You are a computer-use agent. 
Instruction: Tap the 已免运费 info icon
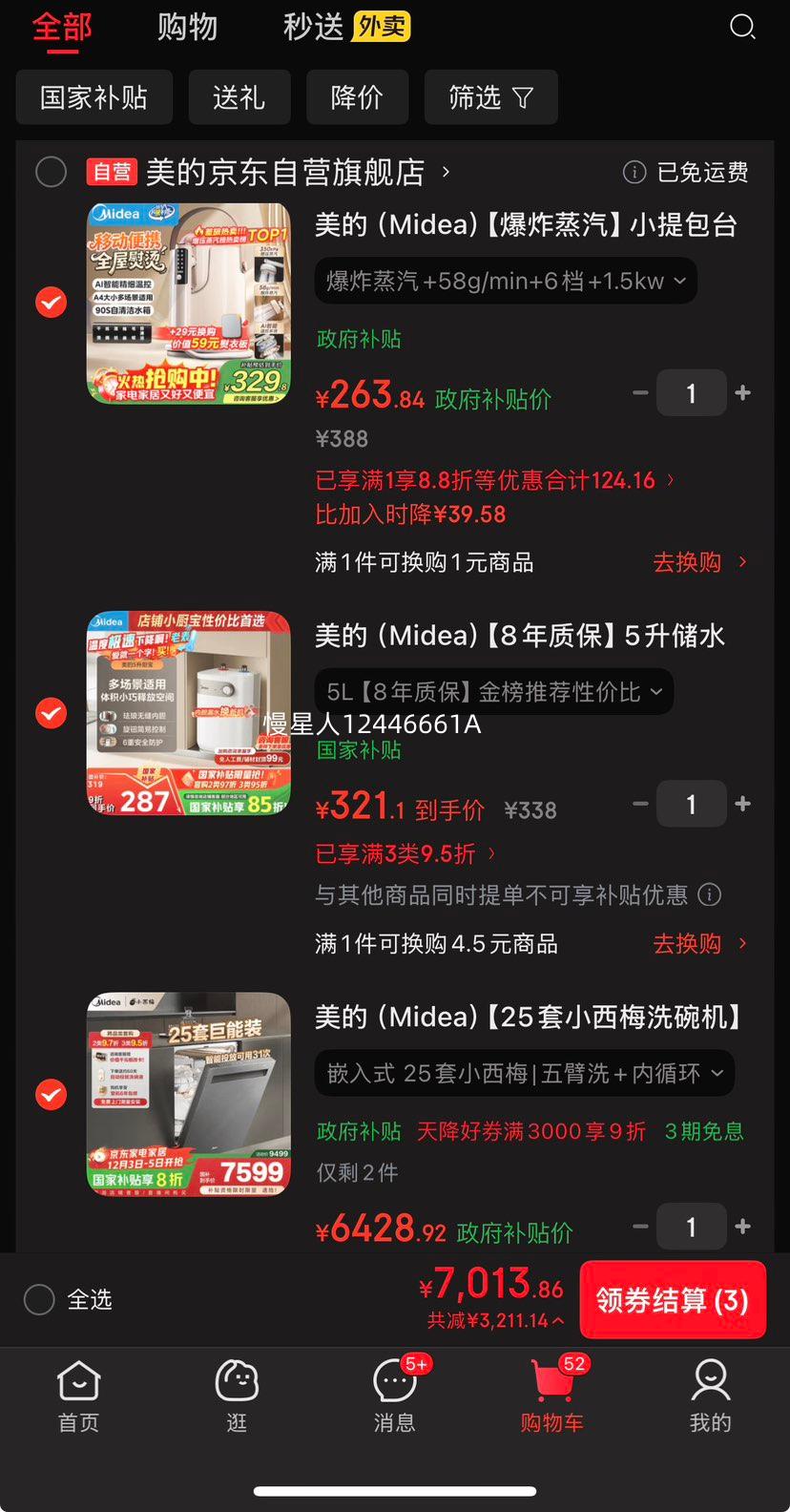pyautogui.click(x=634, y=172)
